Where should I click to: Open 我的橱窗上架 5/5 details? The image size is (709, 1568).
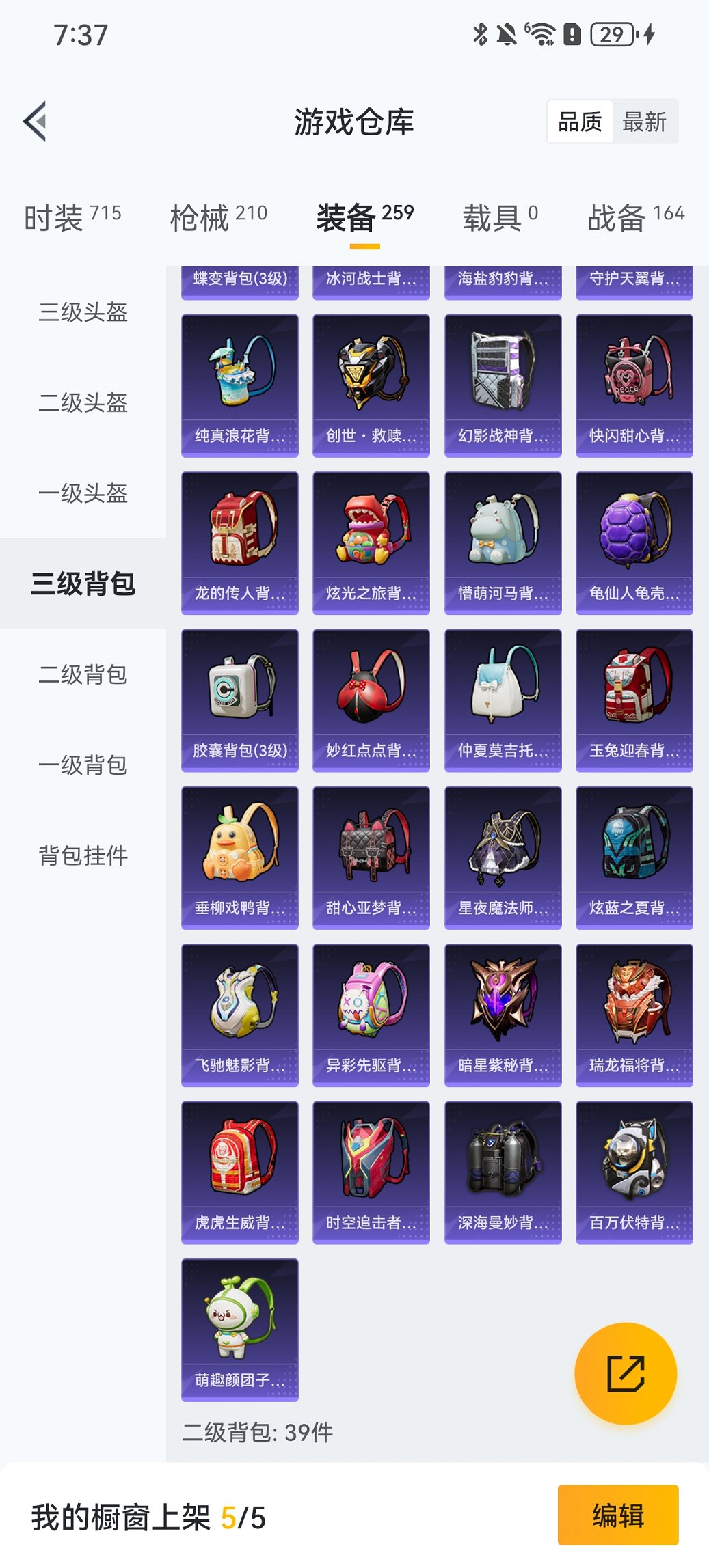147,1514
